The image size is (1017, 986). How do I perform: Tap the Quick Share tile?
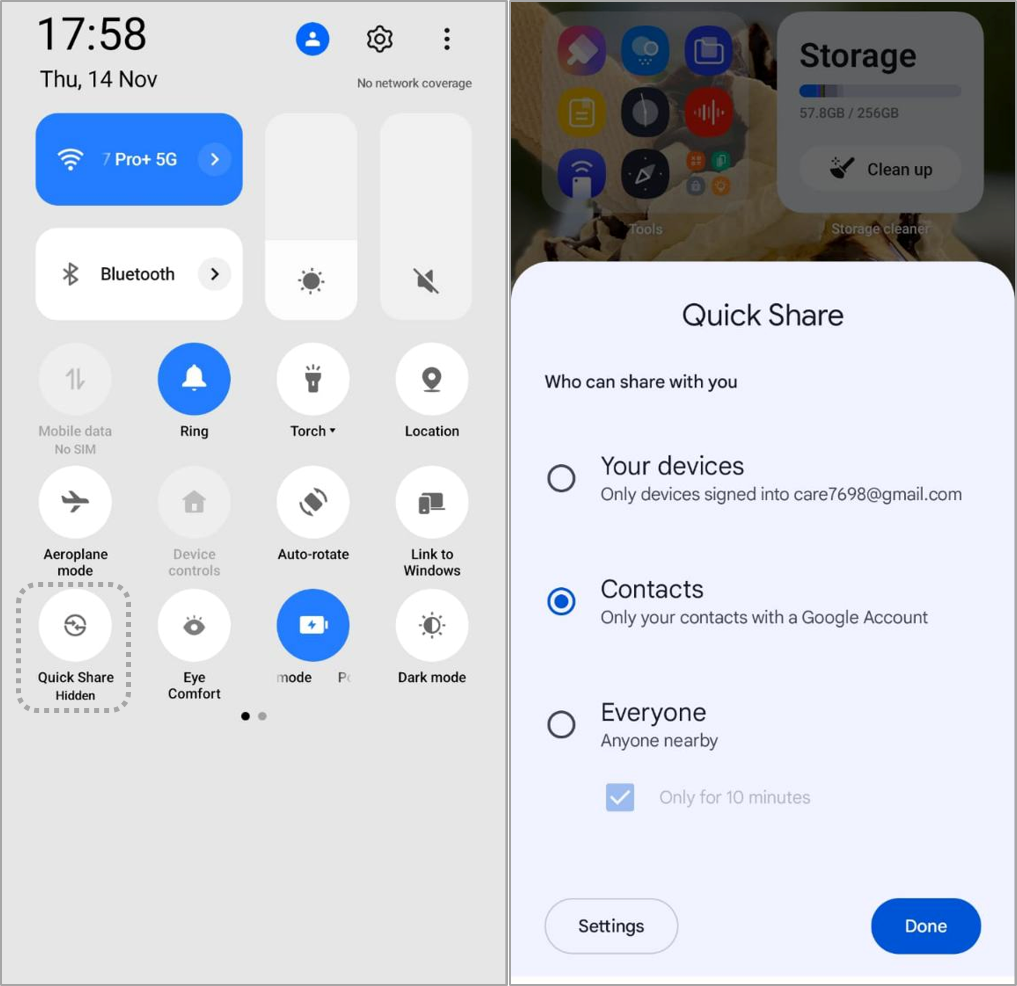75,626
